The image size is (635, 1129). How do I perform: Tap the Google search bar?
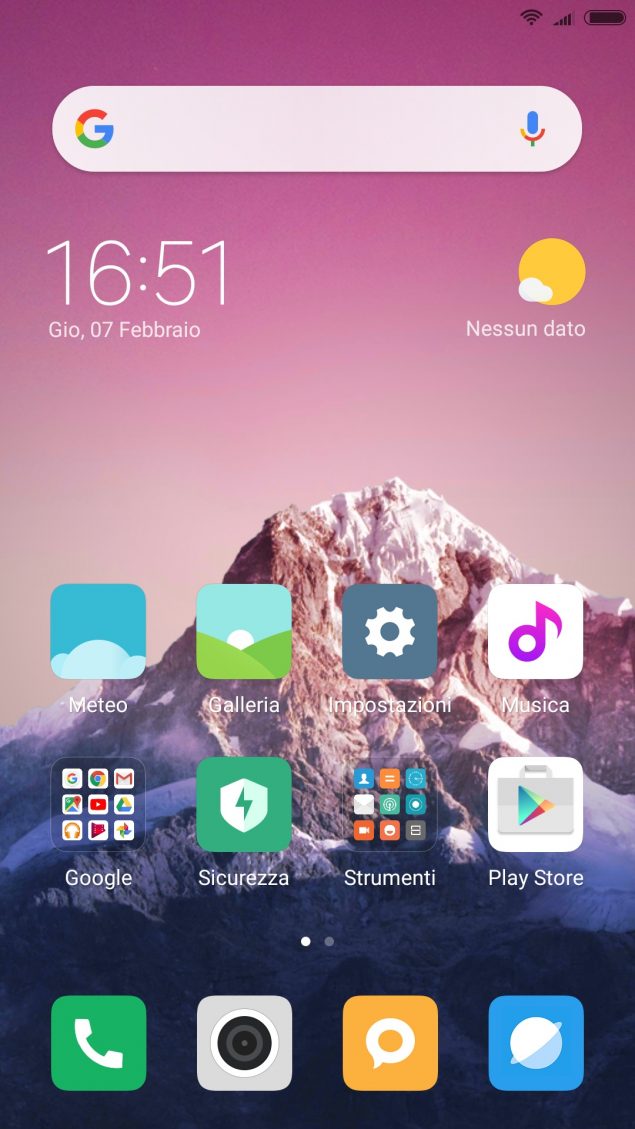point(317,129)
